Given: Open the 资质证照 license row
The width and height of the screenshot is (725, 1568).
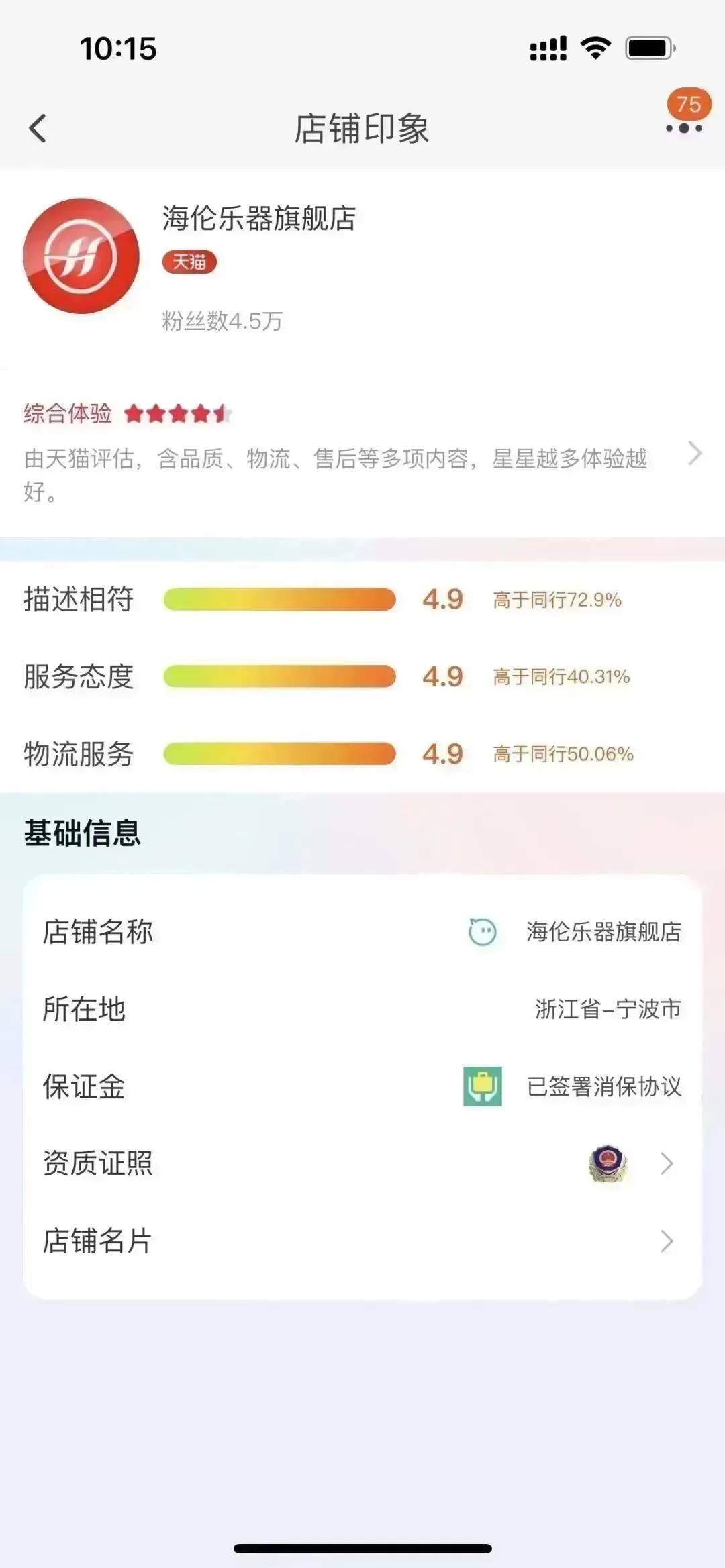Looking at the screenshot, I should 362,1163.
